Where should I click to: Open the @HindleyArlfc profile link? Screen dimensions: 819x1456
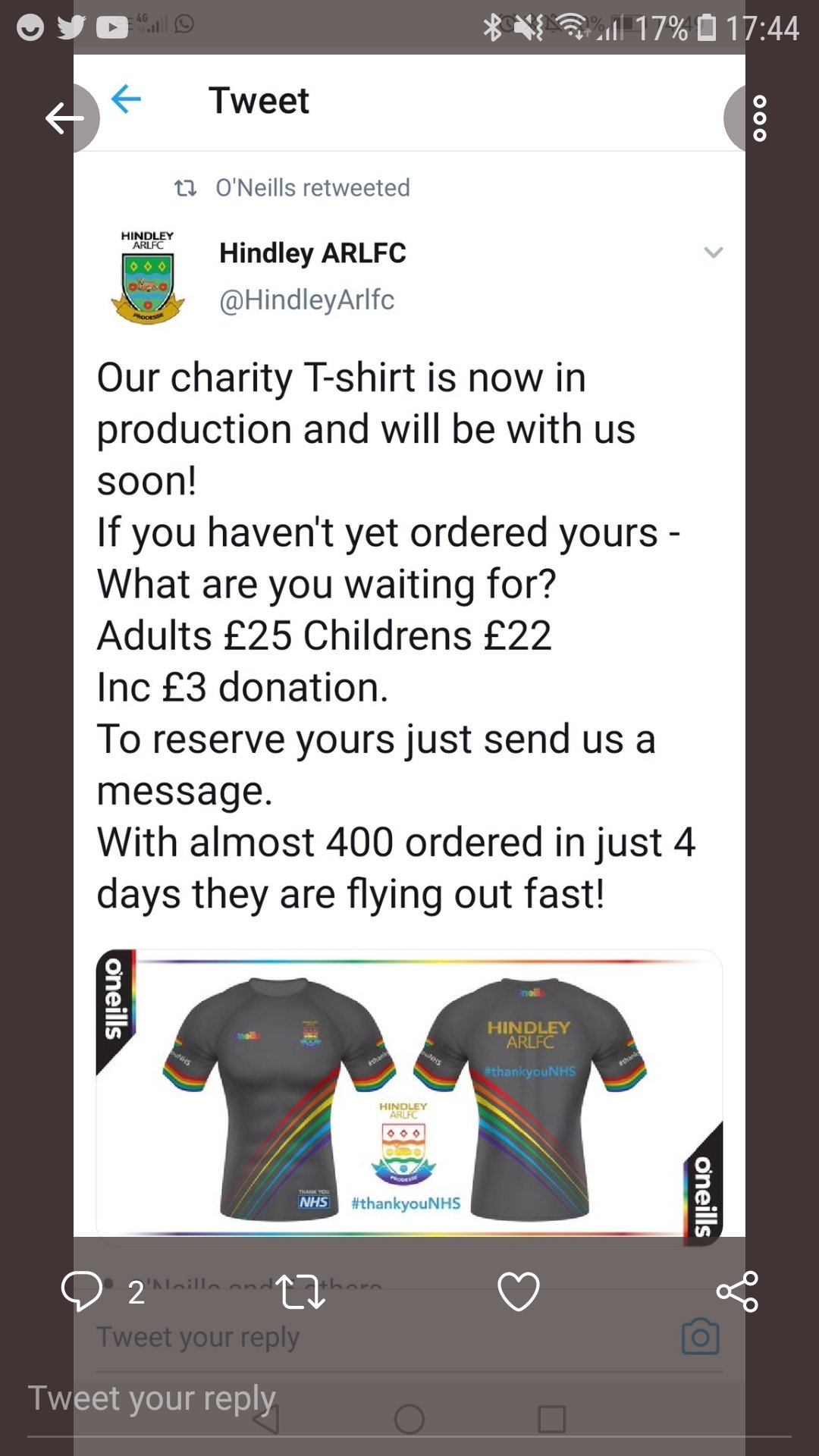coord(306,300)
